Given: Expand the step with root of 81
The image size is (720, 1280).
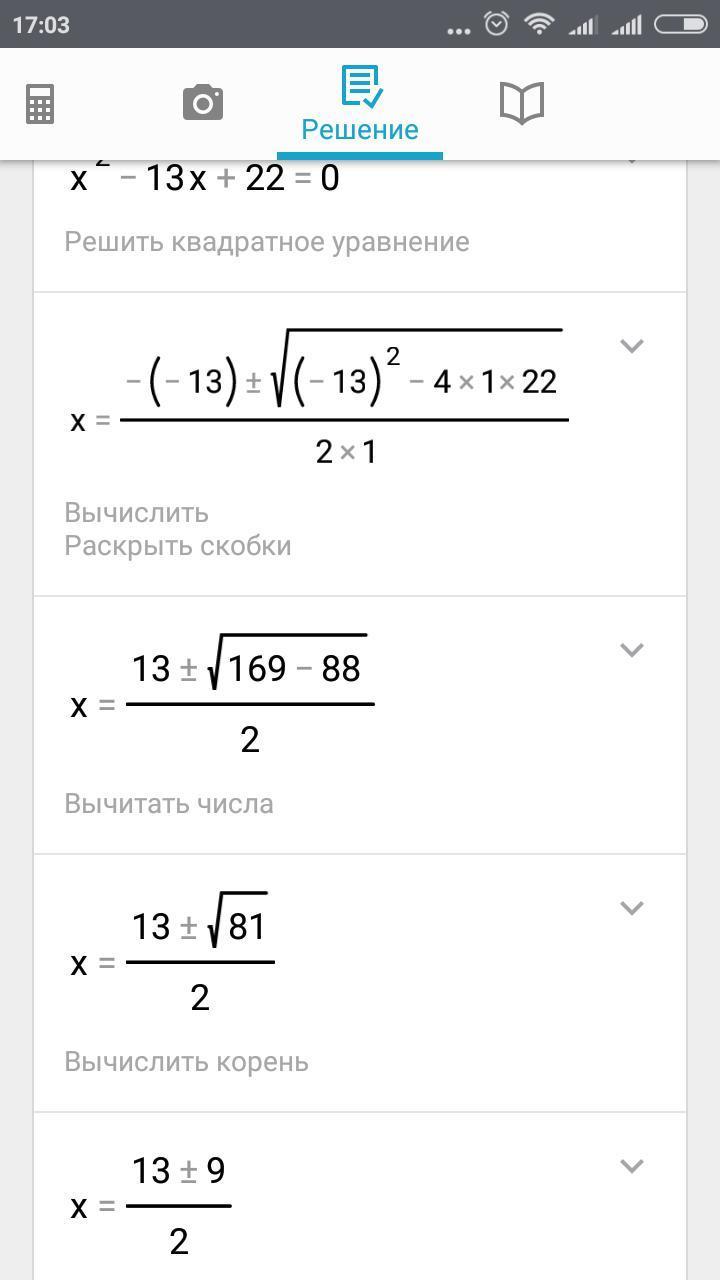Looking at the screenshot, I should (x=631, y=908).
